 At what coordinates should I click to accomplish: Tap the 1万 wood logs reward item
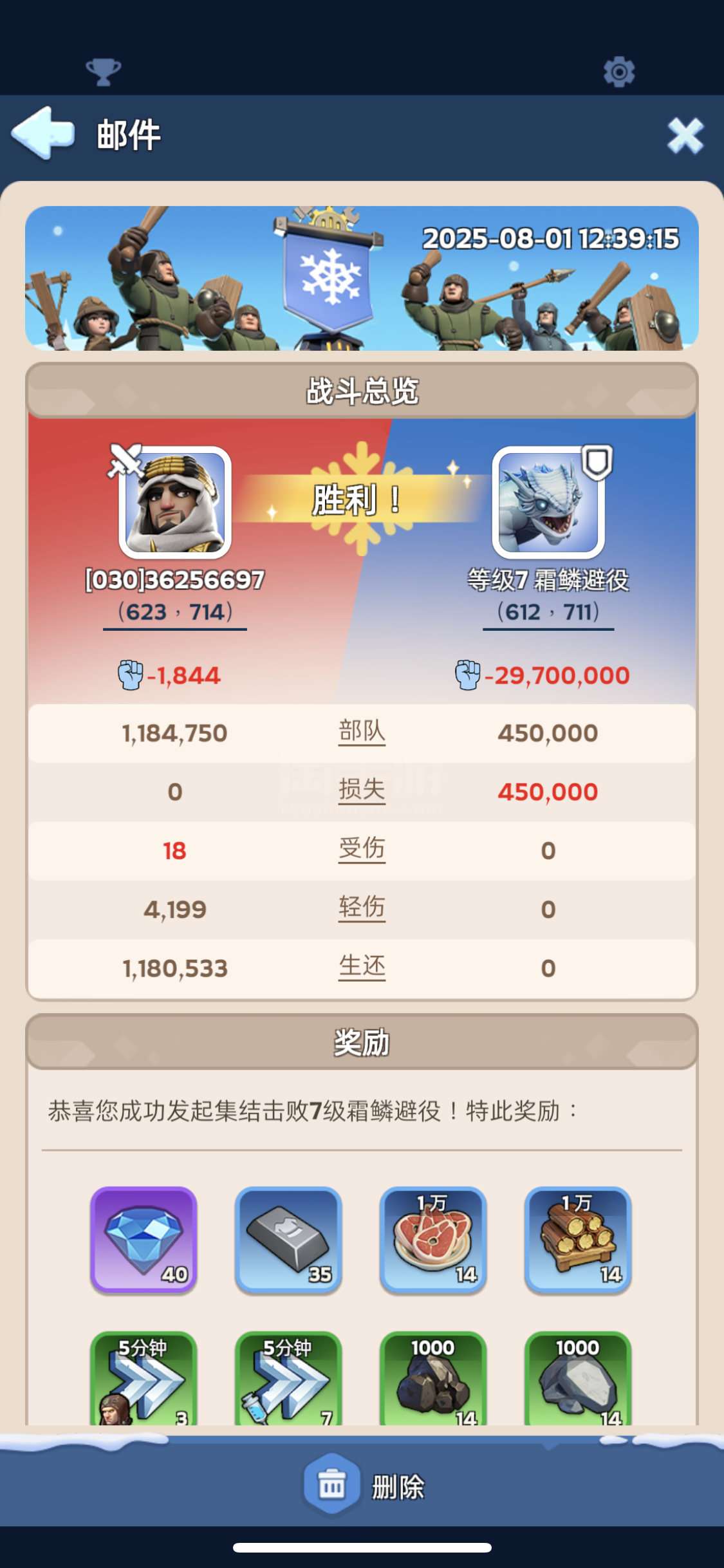pos(578,1240)
